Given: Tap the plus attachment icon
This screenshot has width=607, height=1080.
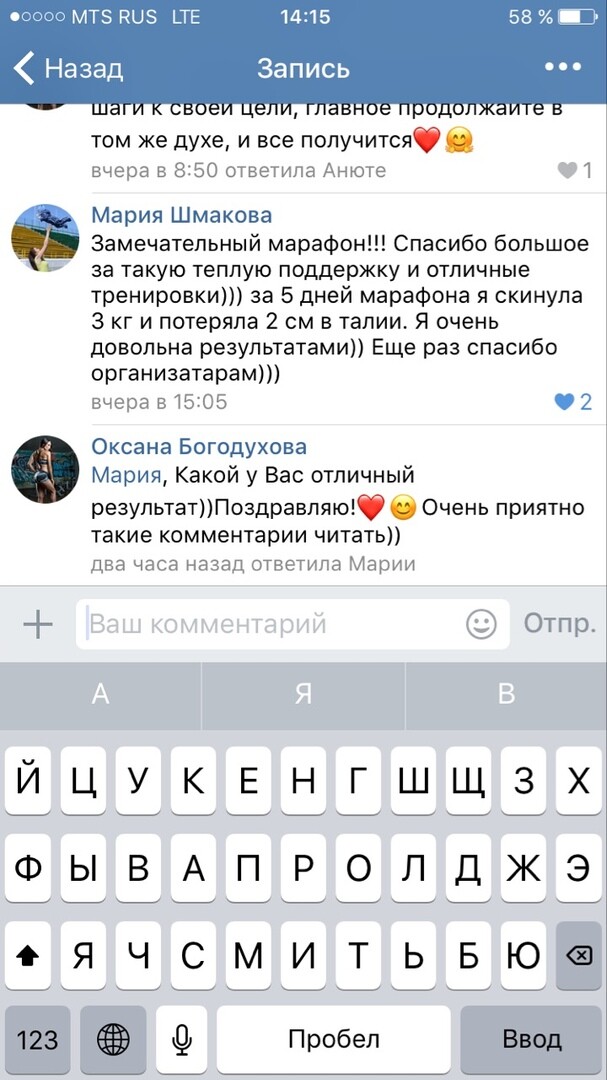Looking at the screenshot, I should pyautogui.click(x=38, y=625).
